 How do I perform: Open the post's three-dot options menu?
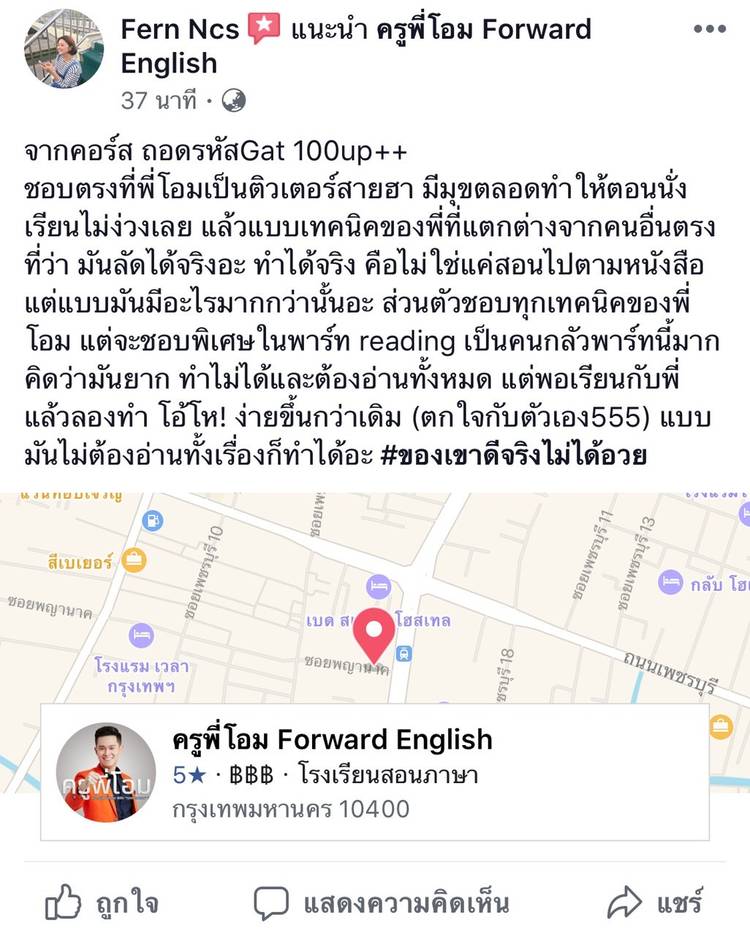709,29
